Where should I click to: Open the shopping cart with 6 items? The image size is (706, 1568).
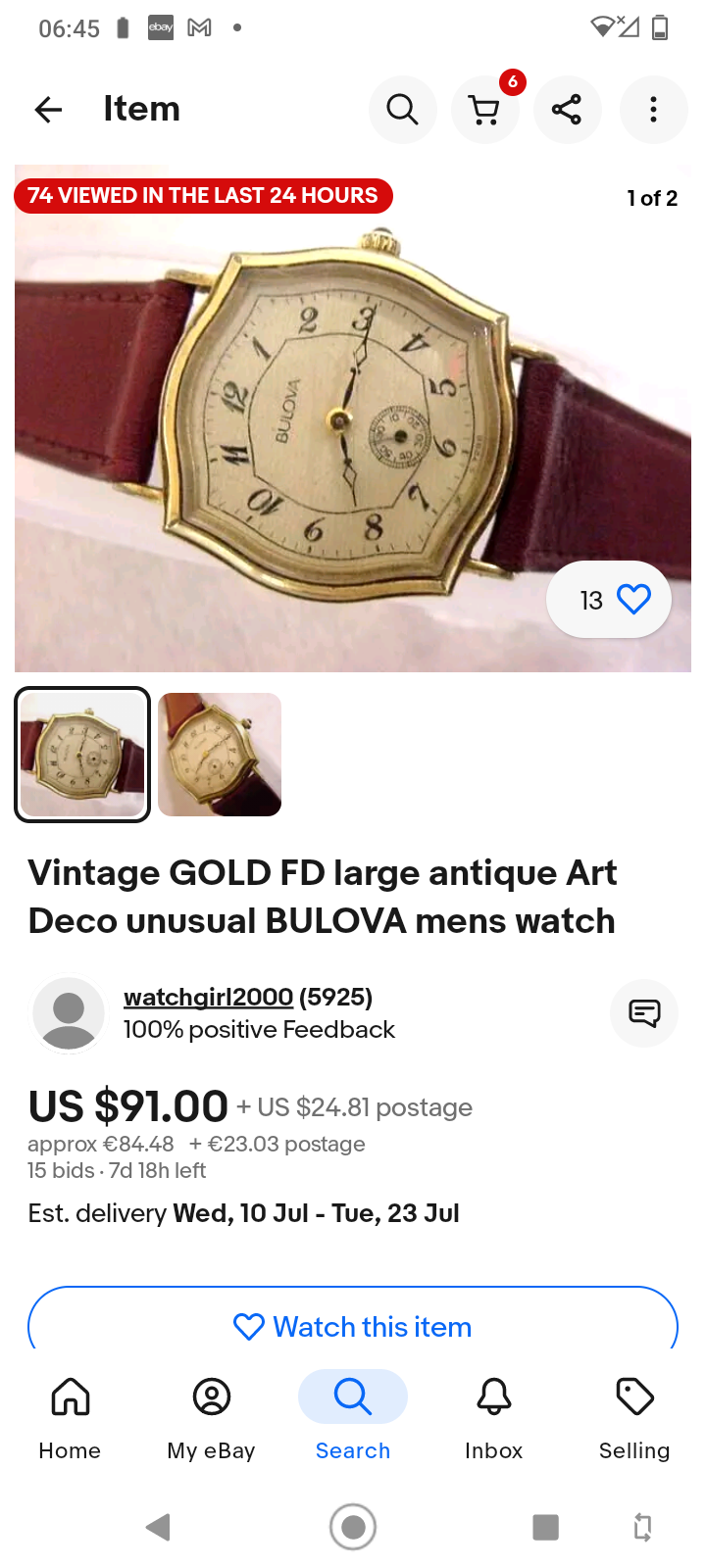point(484,110)
